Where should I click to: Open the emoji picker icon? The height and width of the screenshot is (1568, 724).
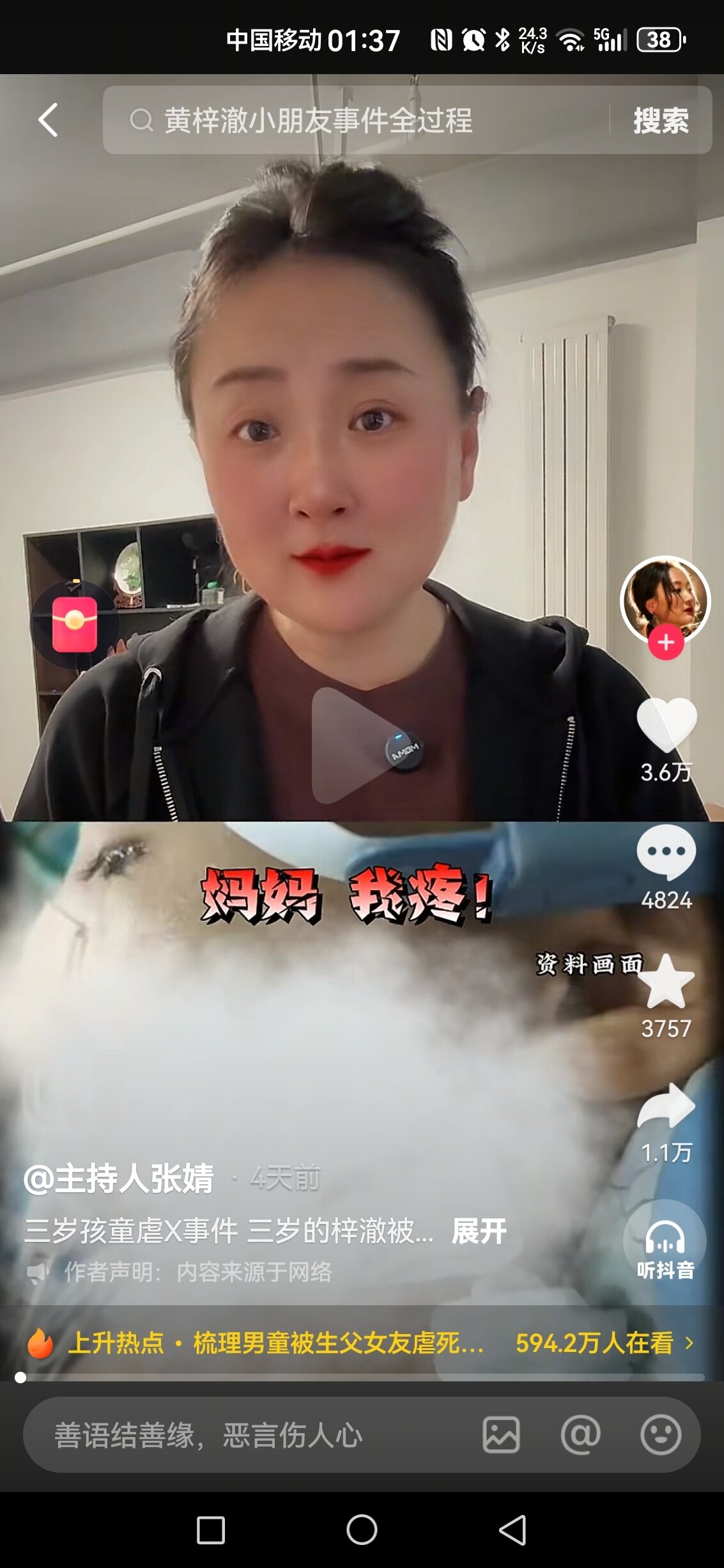[661, 1435]
